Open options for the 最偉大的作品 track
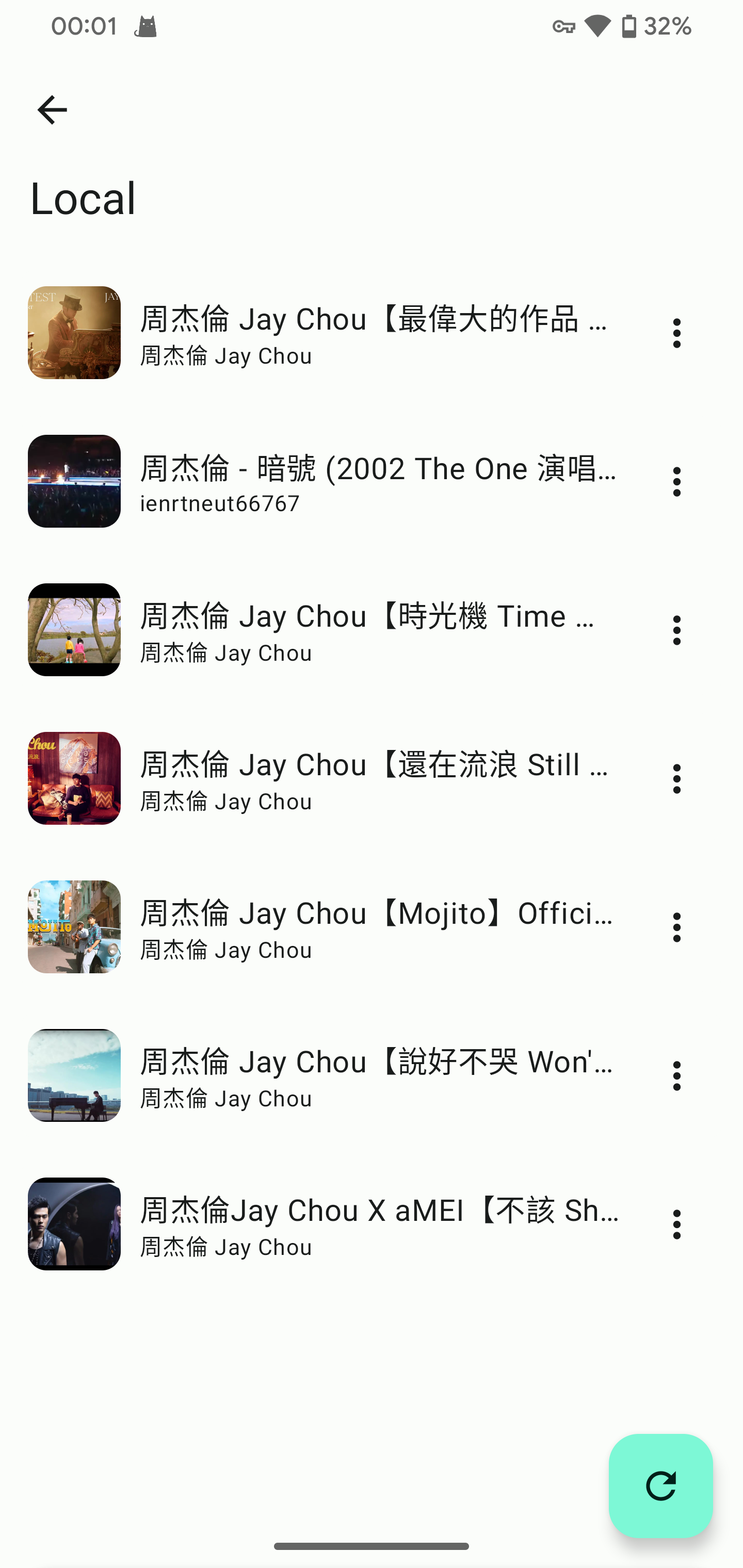This screenshot has width=743, height=1568. (676, 333)
